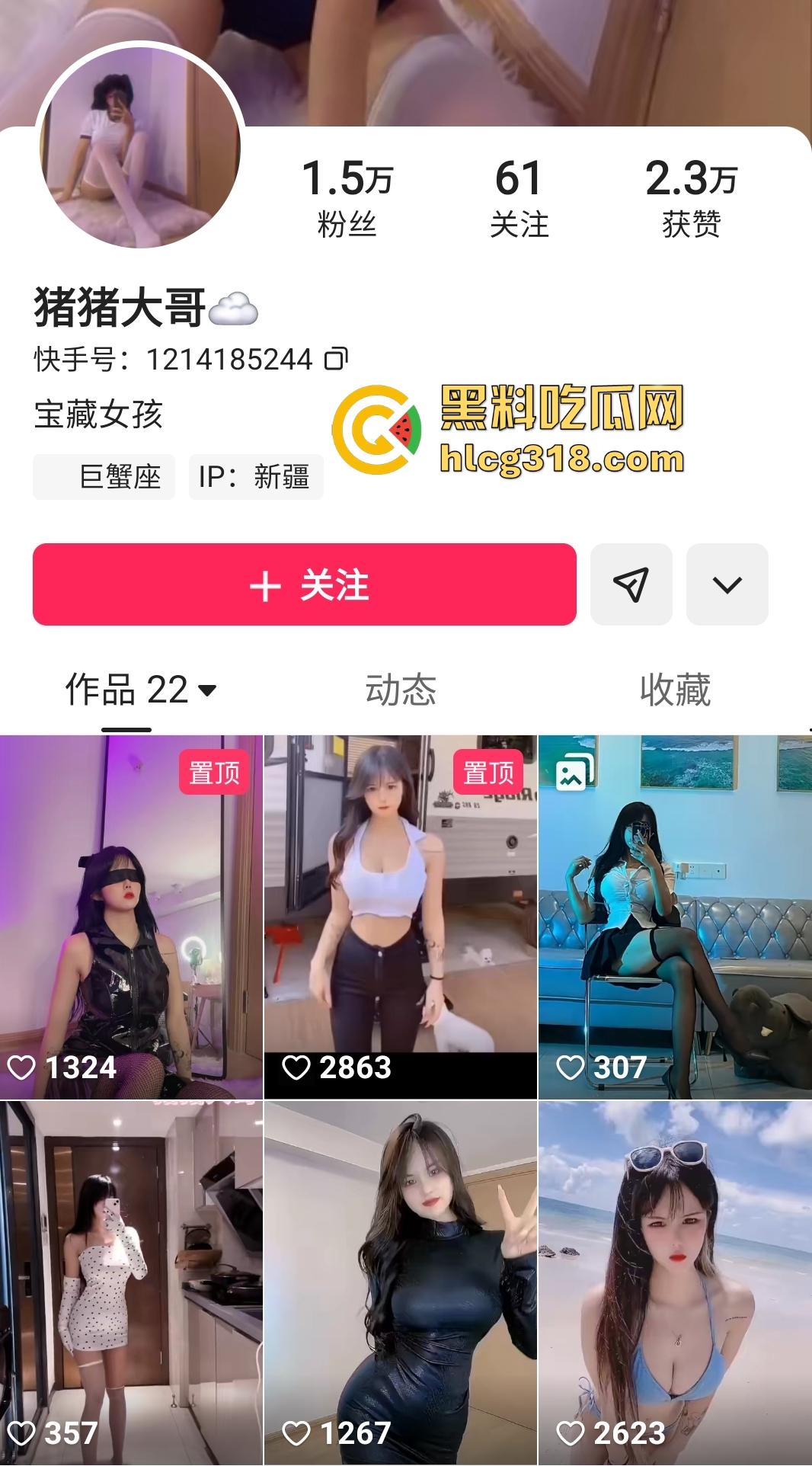Copy the 快手号 ID using the copy icon
812x1466 pixels.
coord(336,360)
